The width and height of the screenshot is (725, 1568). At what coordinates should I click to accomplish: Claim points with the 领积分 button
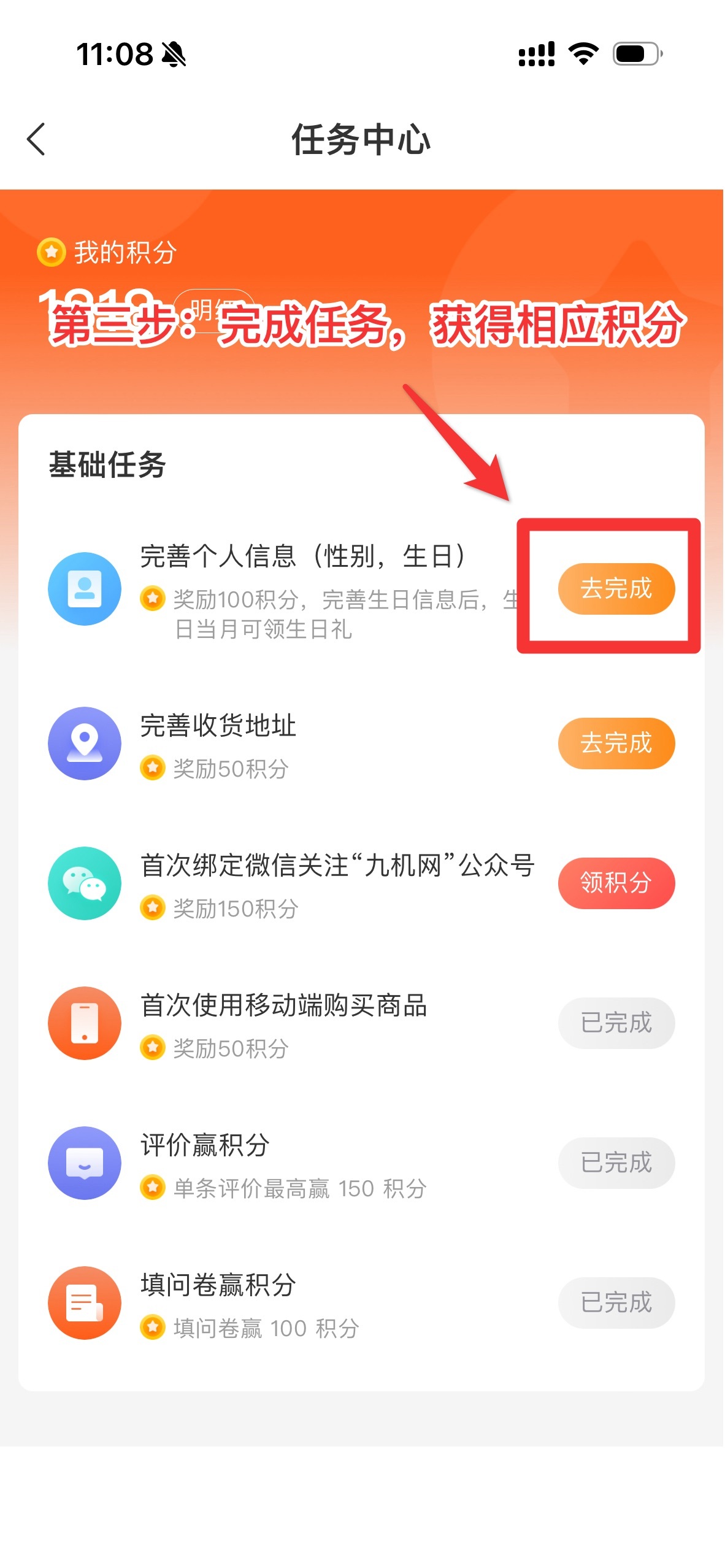pos(616,883)
